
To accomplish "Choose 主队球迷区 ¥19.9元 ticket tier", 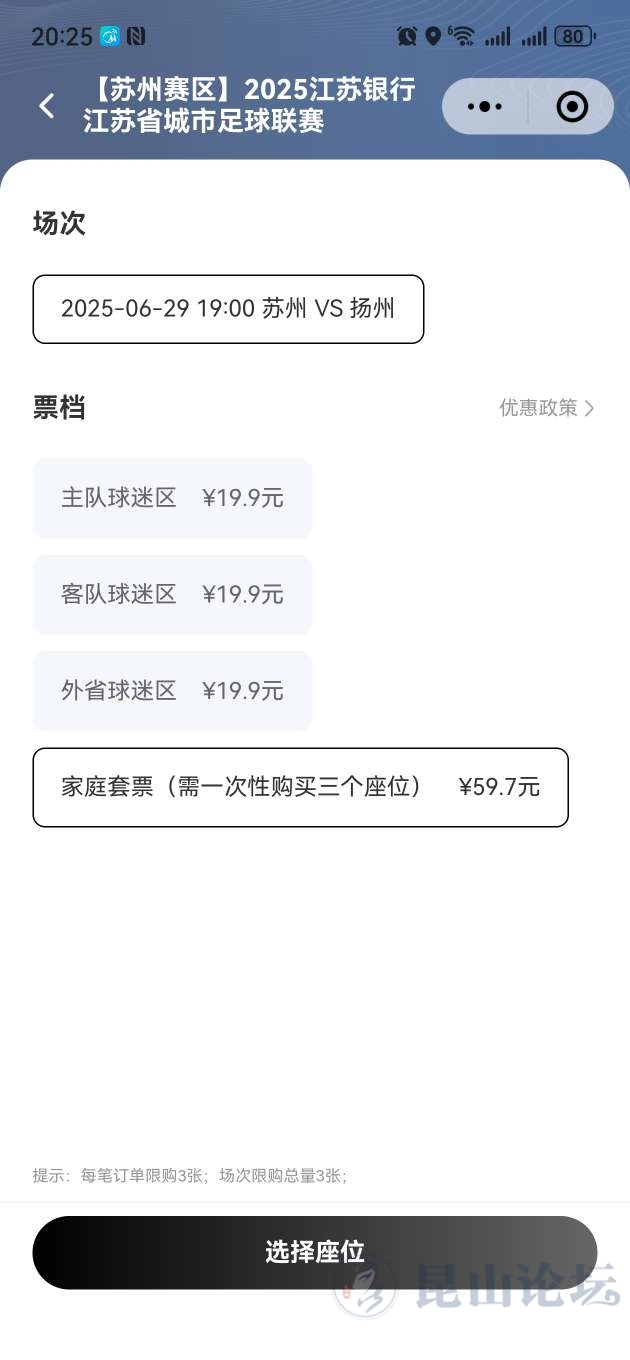I will (172, 498).
